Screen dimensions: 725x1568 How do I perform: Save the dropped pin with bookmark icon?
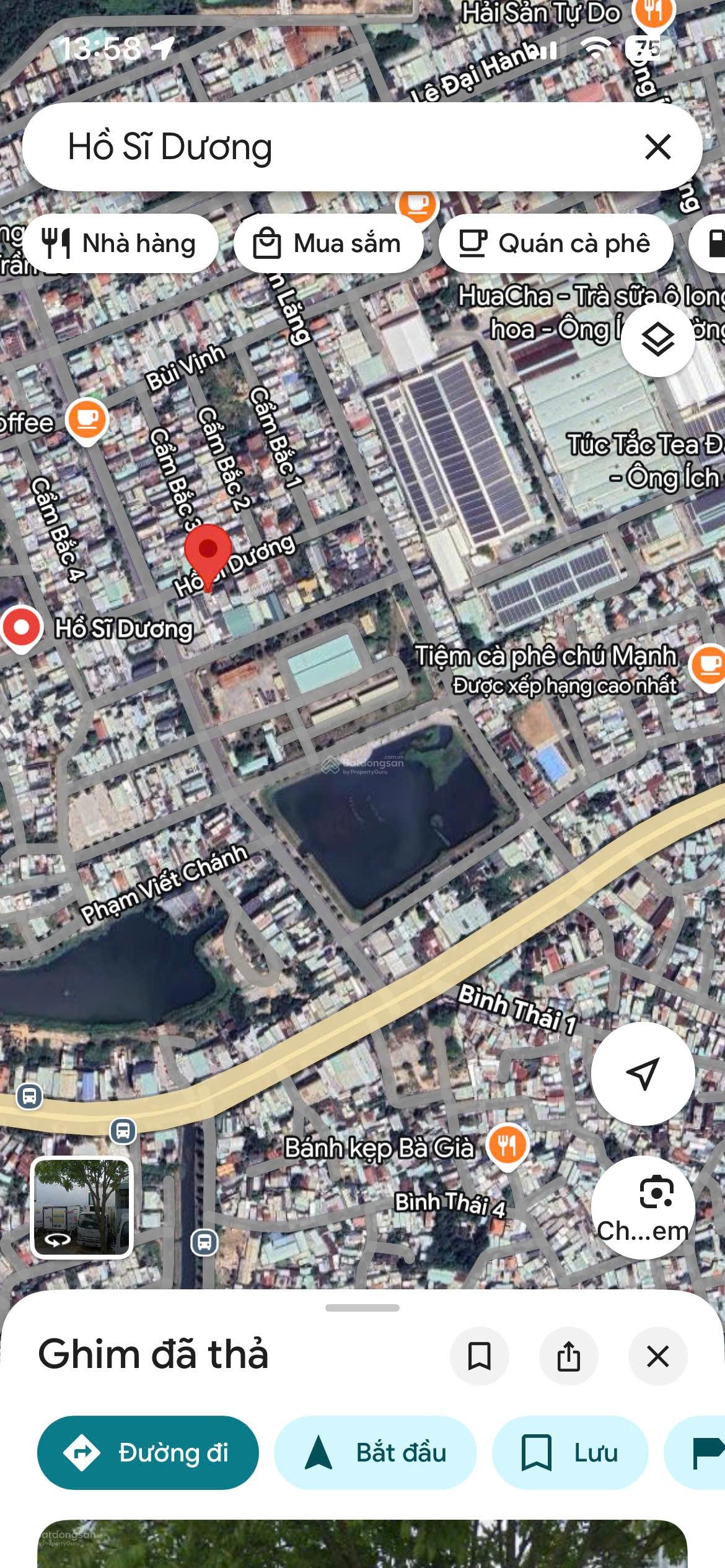coord(479,1356)
